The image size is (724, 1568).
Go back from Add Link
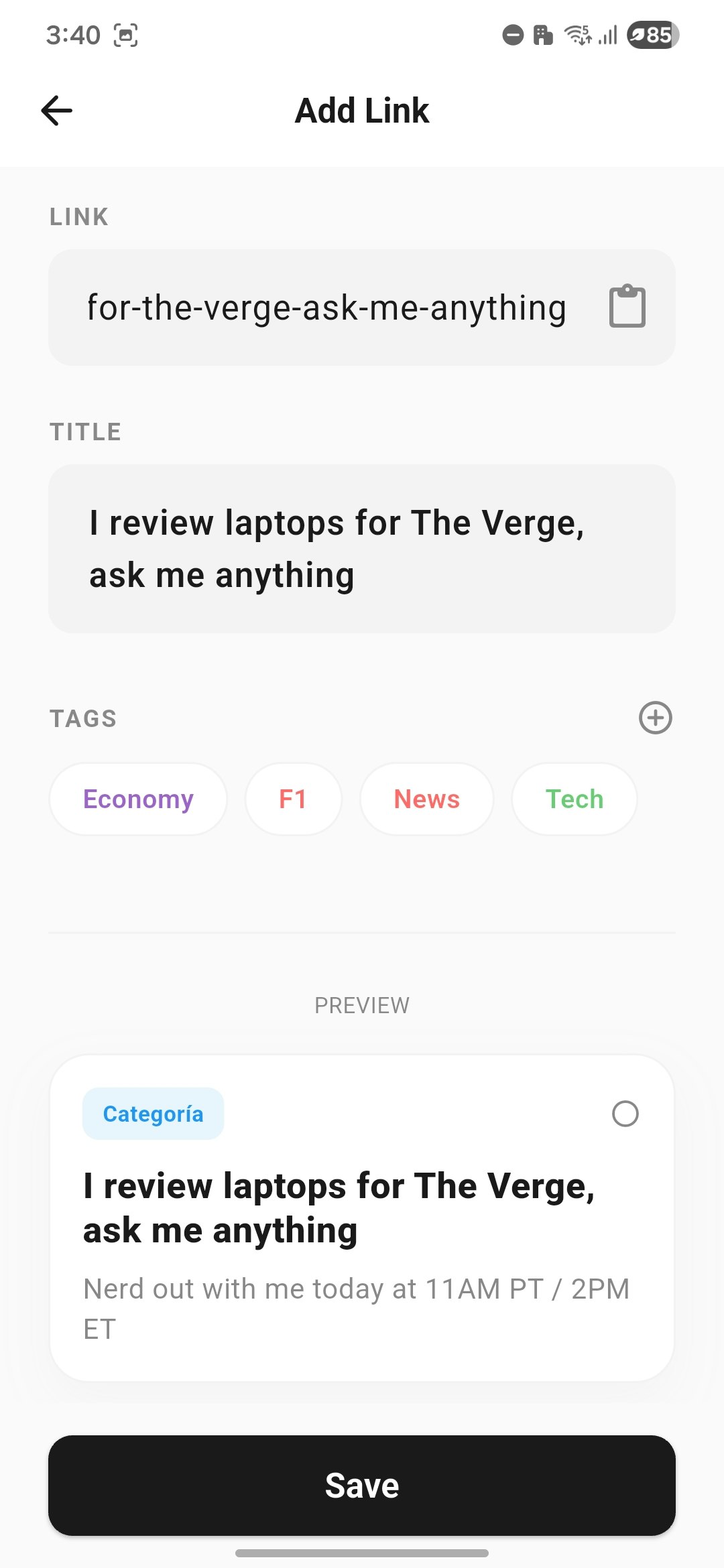57,111
